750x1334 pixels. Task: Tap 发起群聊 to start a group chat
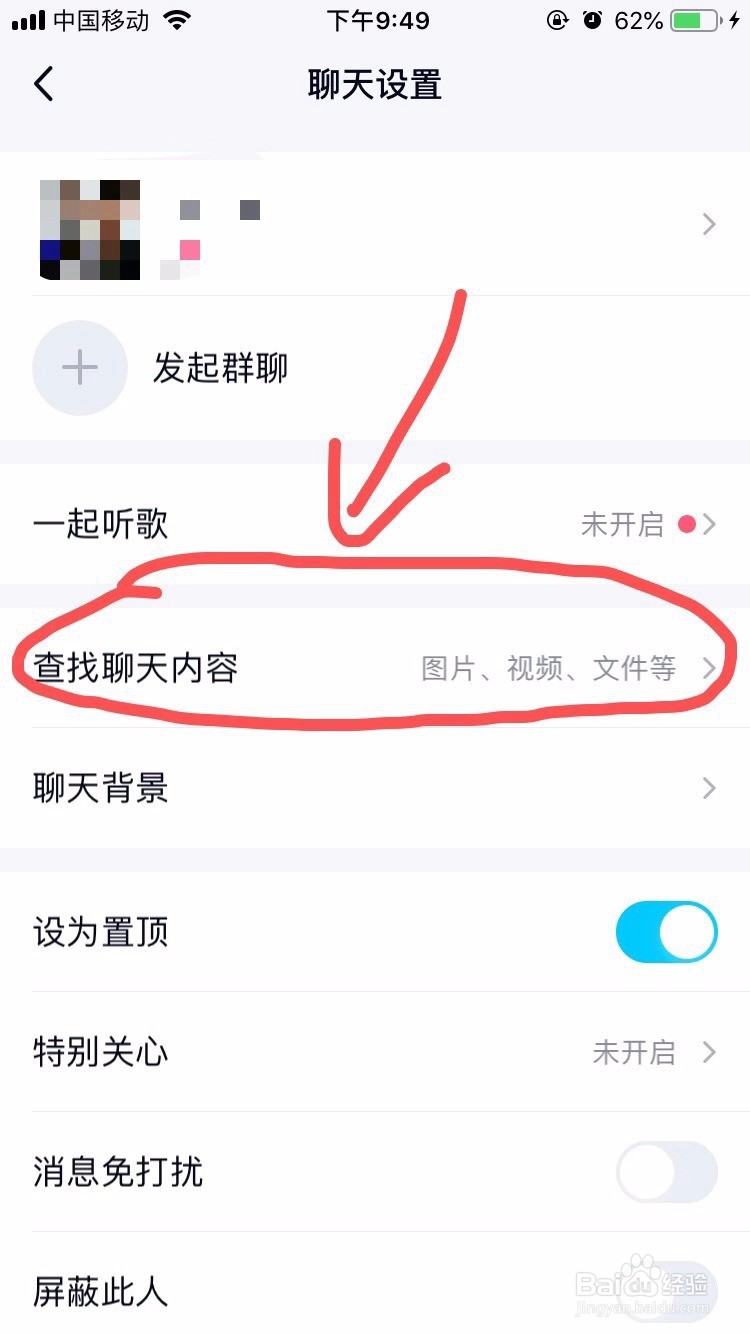pyautogui.click(x=222, y=368)
